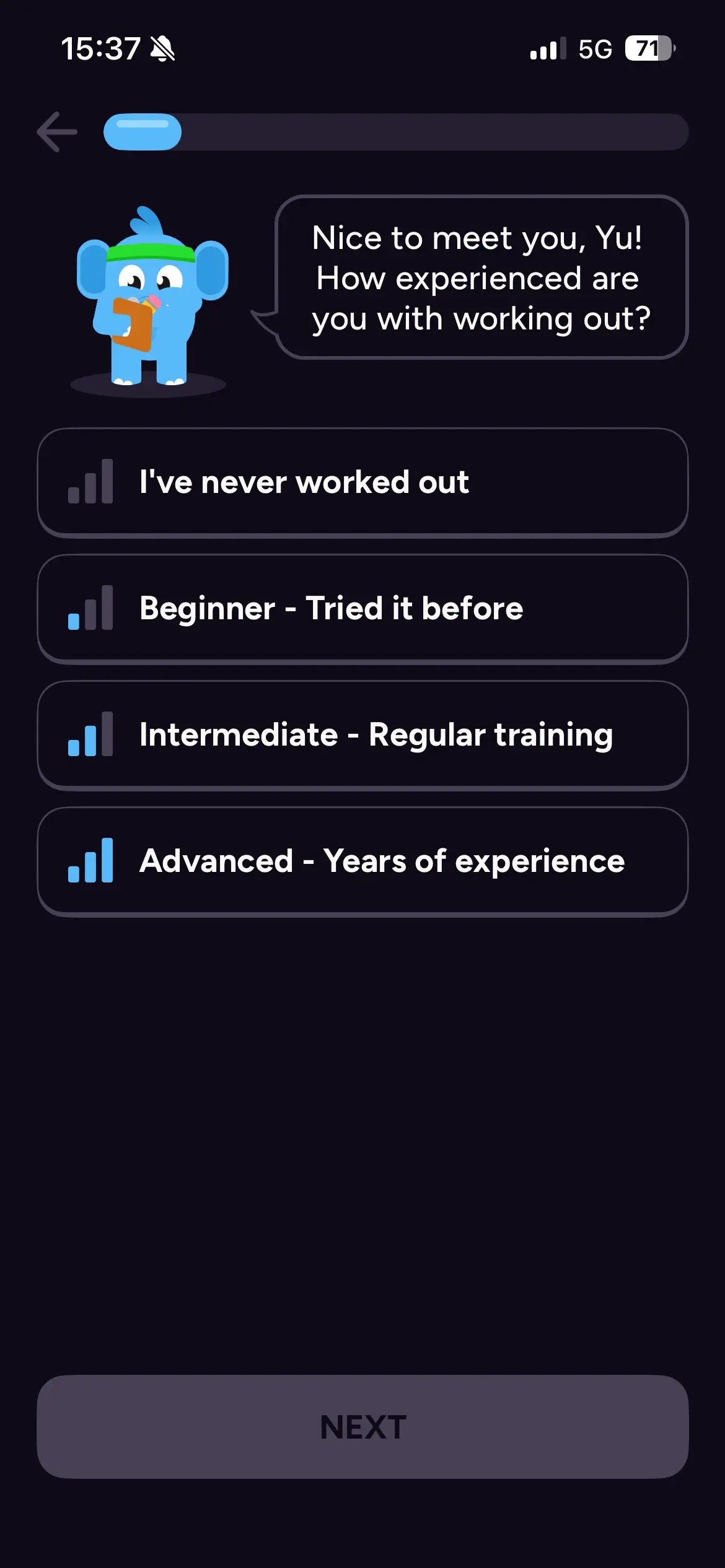Pick Intermediate - Regular training
The width and height of the screenshot is (725, 1568).
[362, 735]
